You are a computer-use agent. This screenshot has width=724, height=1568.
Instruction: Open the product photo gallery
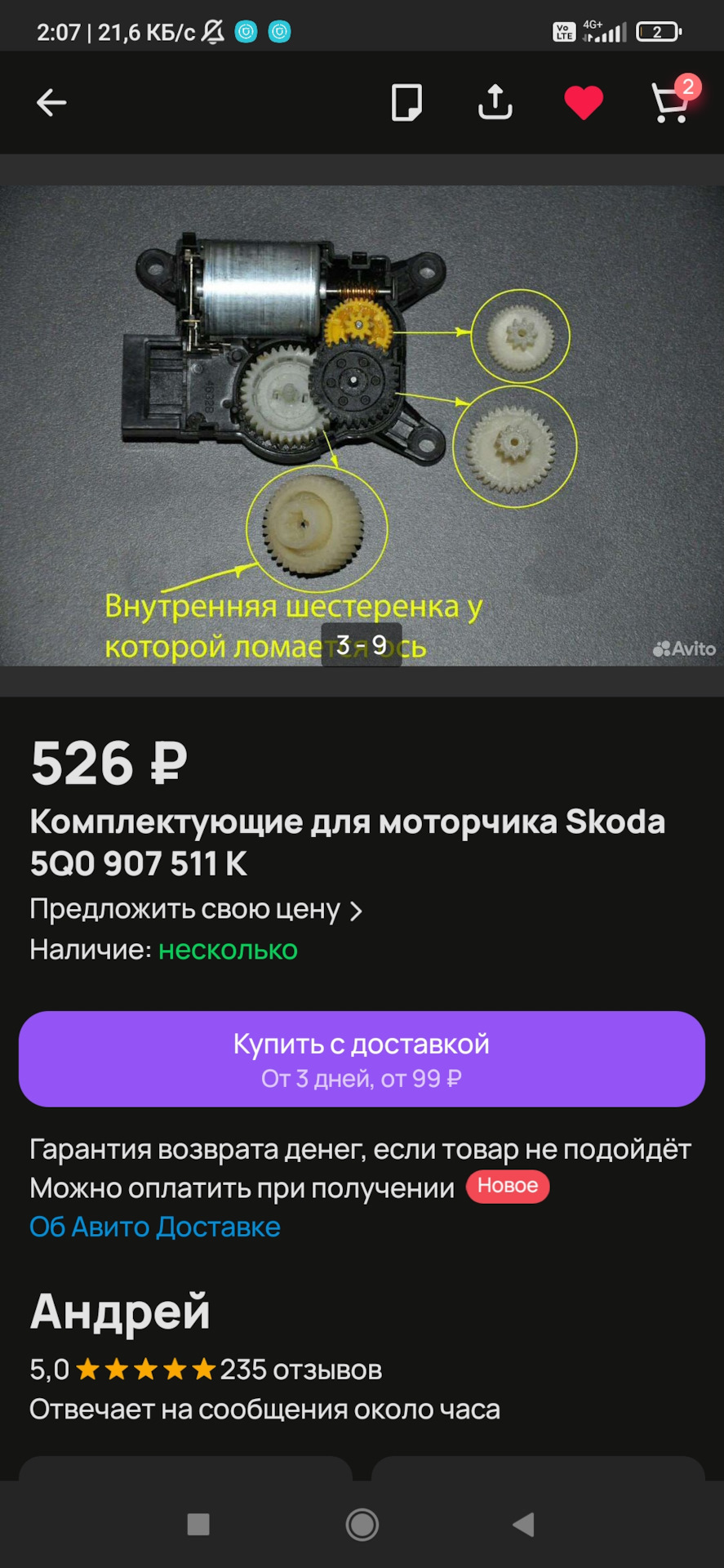tap(362, 425)
